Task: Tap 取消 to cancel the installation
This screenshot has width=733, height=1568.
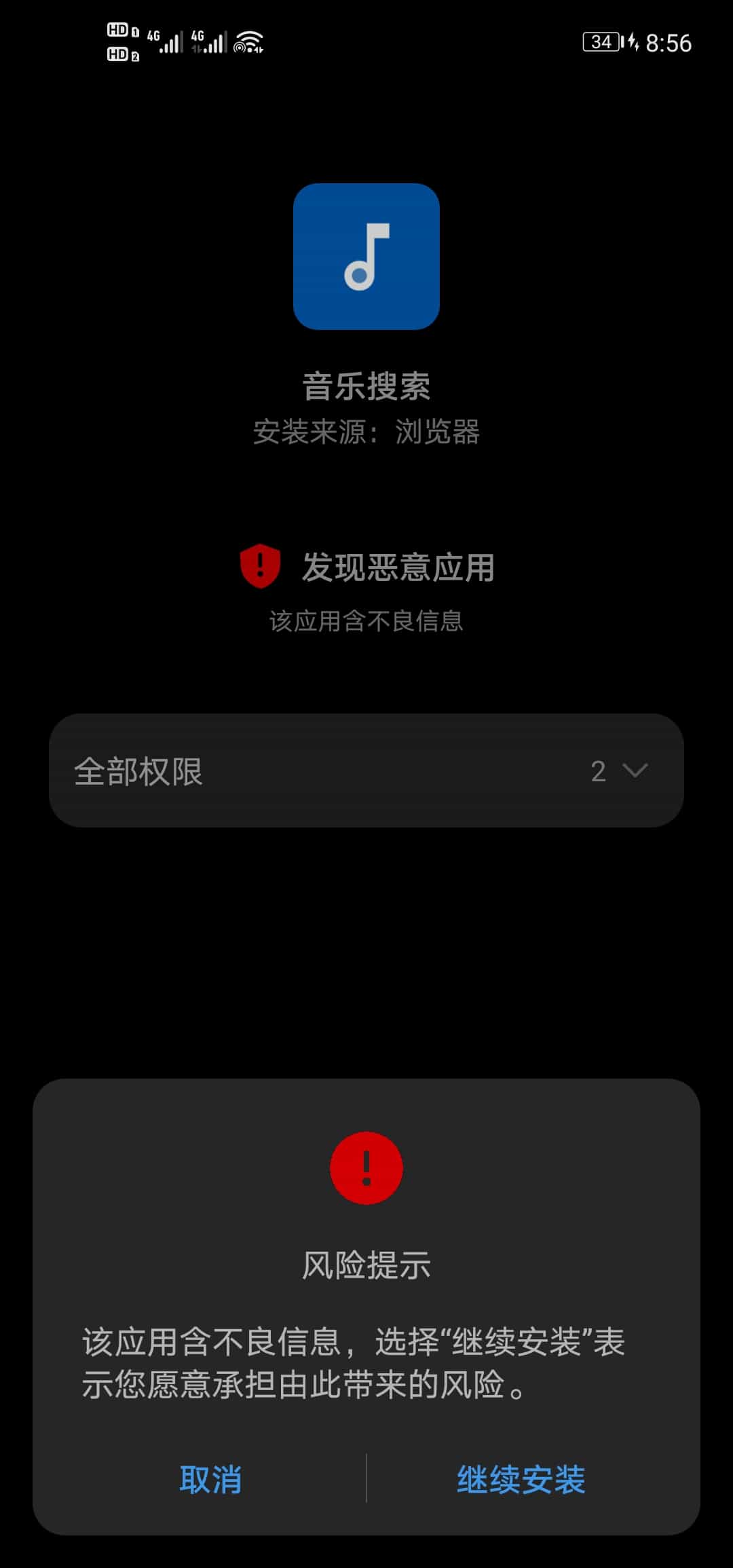Action: point(210,1479)
